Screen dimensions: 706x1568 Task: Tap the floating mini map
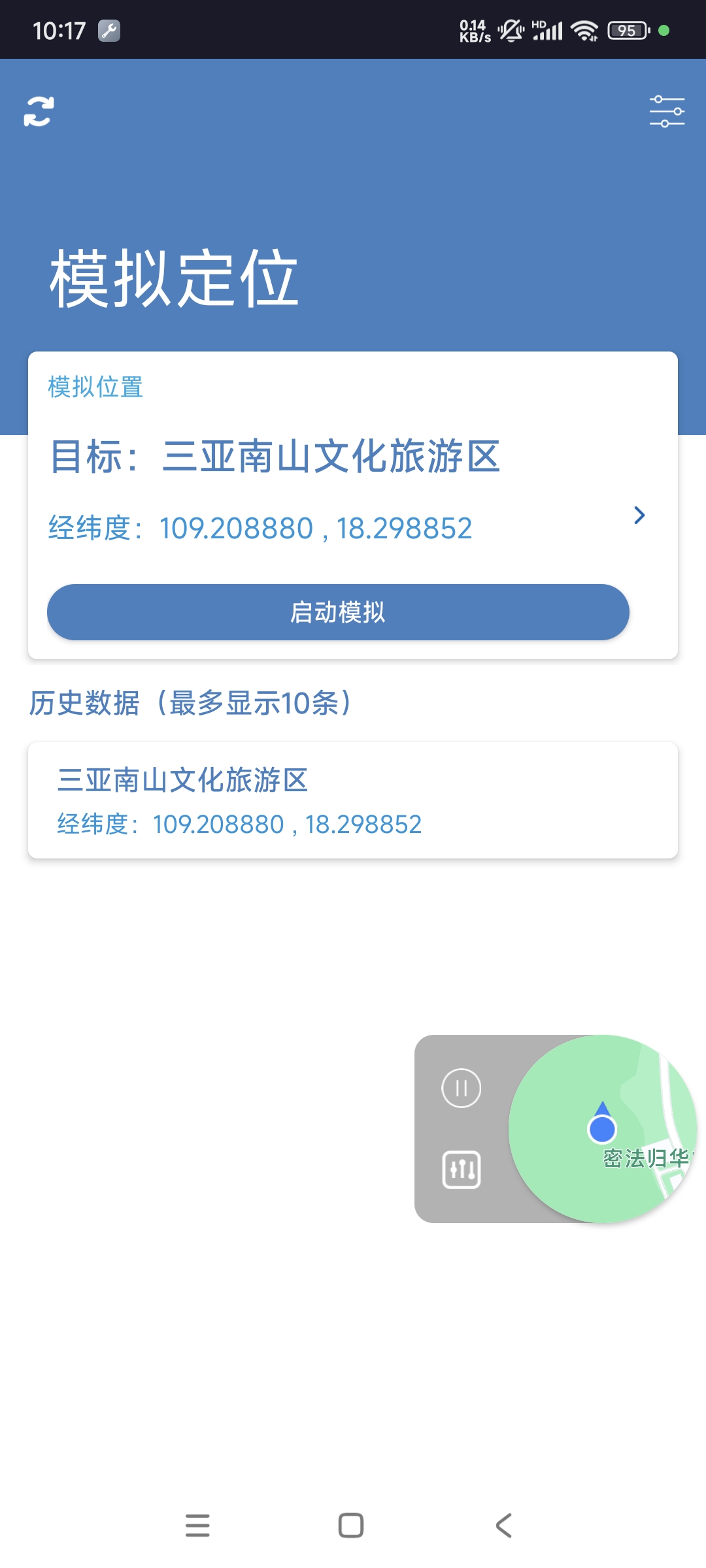pyautogui.click(x=602, y=1128)
